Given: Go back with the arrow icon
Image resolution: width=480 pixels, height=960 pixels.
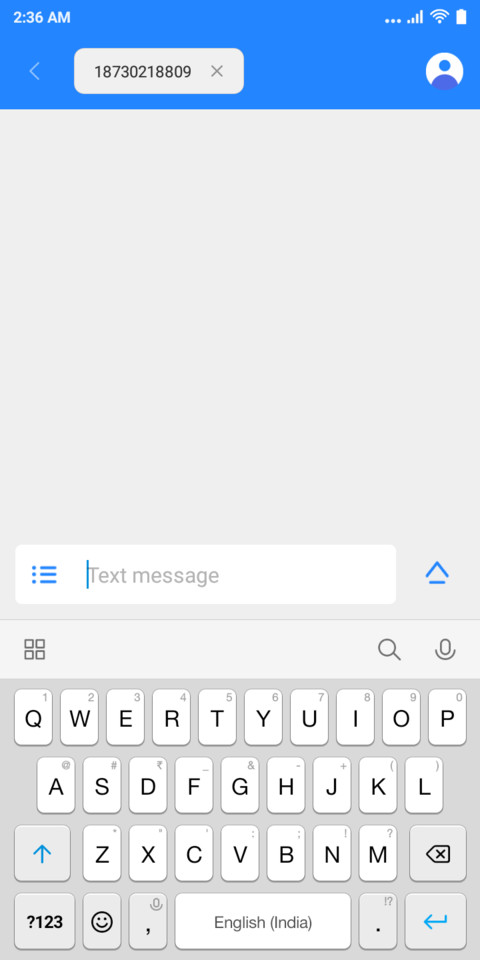Looking at the screenshot, I should [34, 71].
